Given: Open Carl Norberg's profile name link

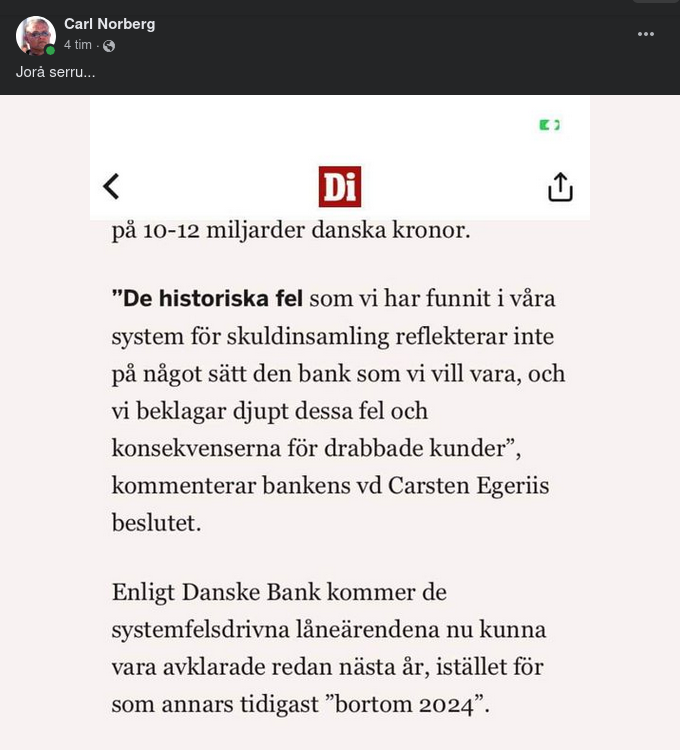Looking at the screenshot, I should pyautogui.click(x=109, y=24).
